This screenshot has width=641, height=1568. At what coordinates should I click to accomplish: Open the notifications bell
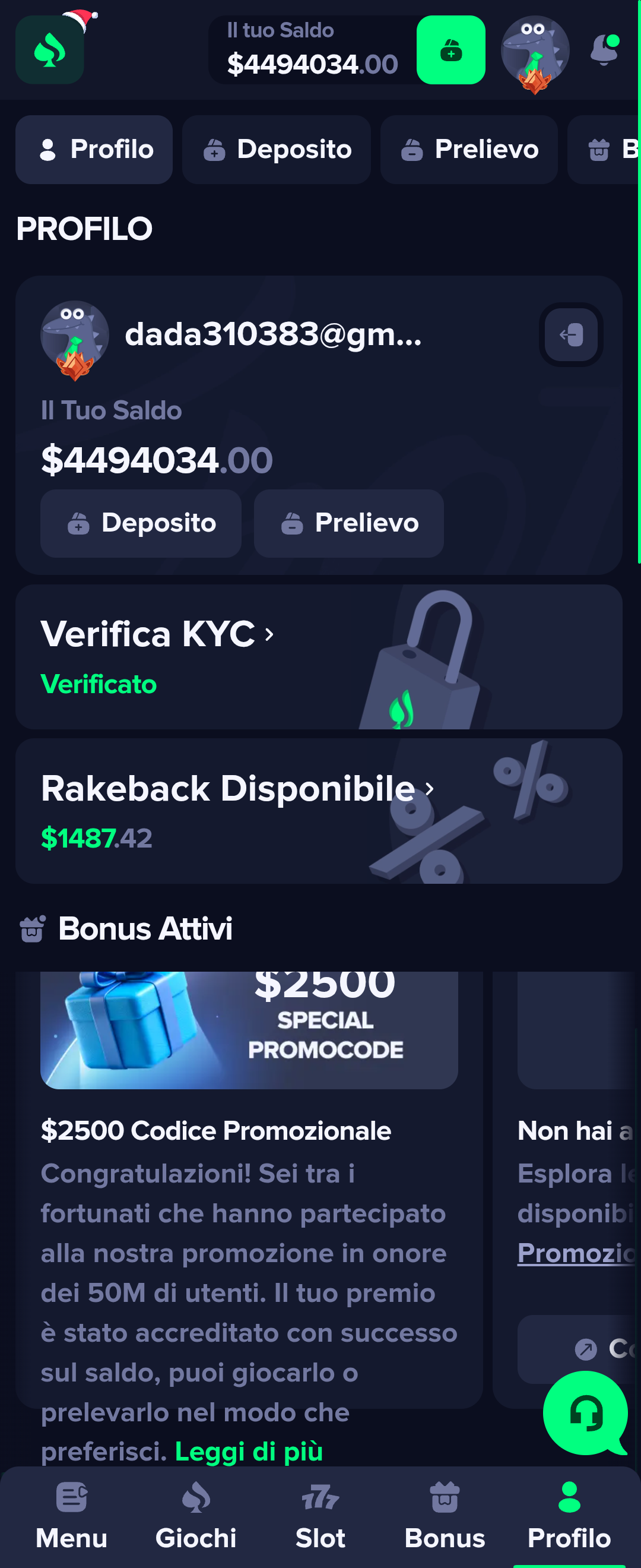click(x=604, y=50)
